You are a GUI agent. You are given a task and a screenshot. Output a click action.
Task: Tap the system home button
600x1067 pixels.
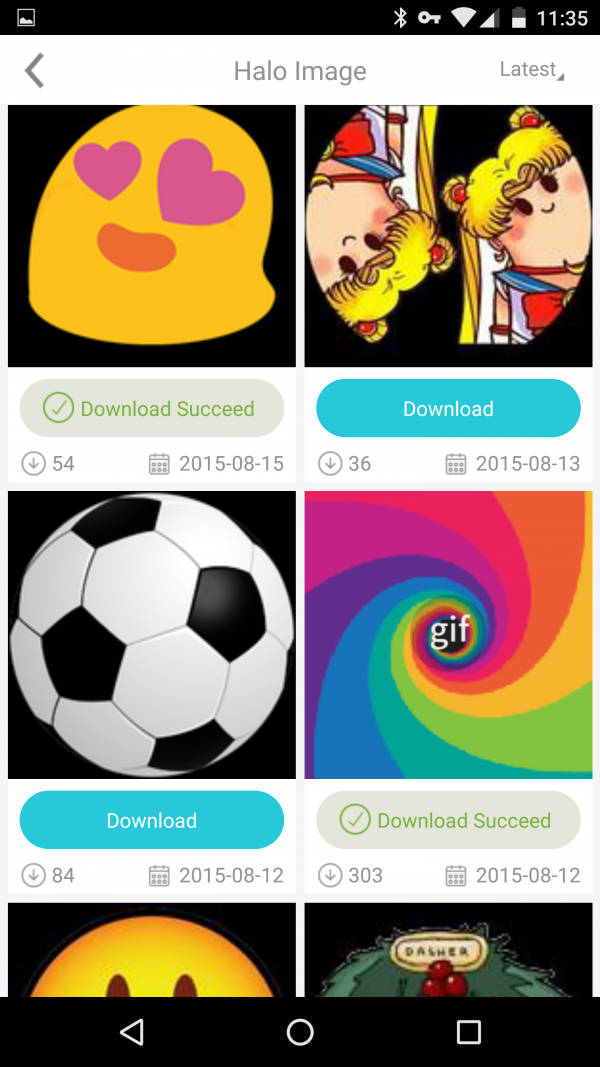point(300,1032)
